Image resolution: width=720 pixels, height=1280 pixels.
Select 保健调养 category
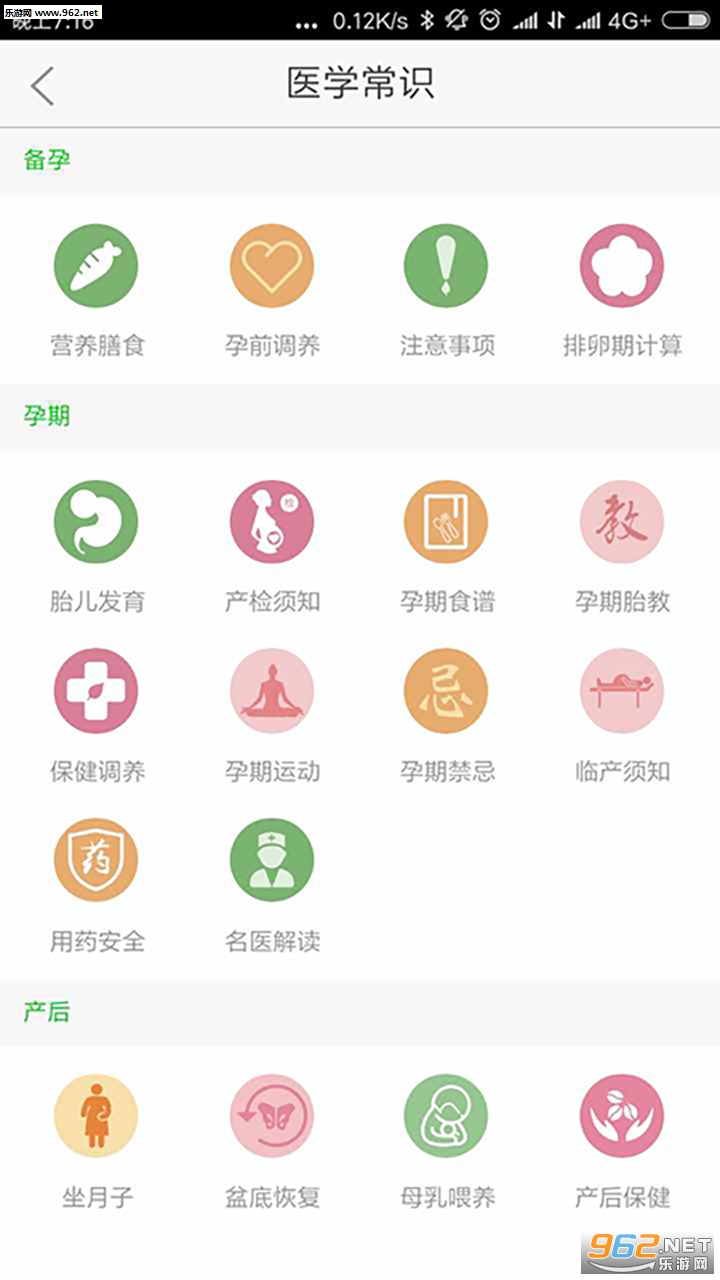pyautogui.click(x=96, y=692)
